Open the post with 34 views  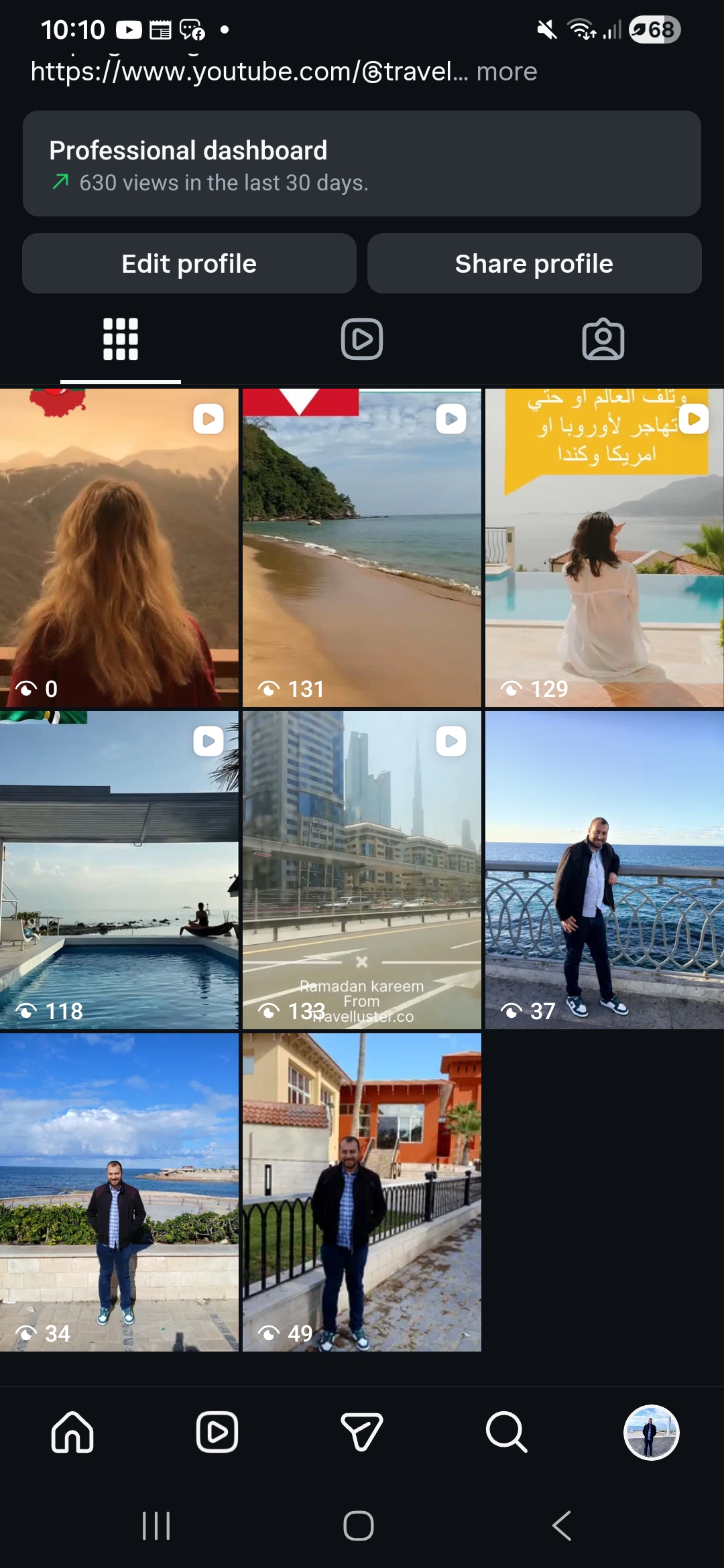point(119,1192)
